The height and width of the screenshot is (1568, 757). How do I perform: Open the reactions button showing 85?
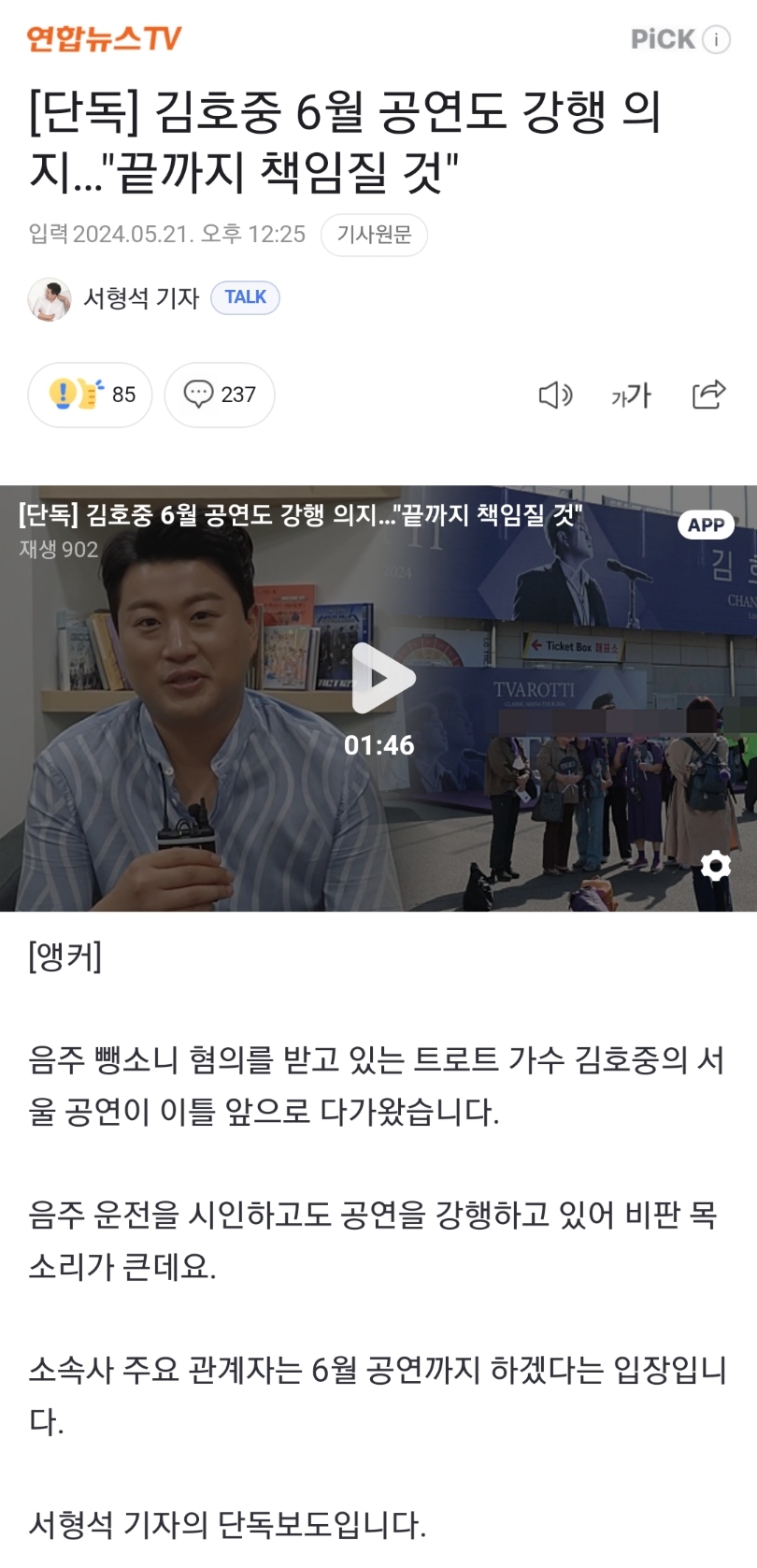tap(90, 395)
